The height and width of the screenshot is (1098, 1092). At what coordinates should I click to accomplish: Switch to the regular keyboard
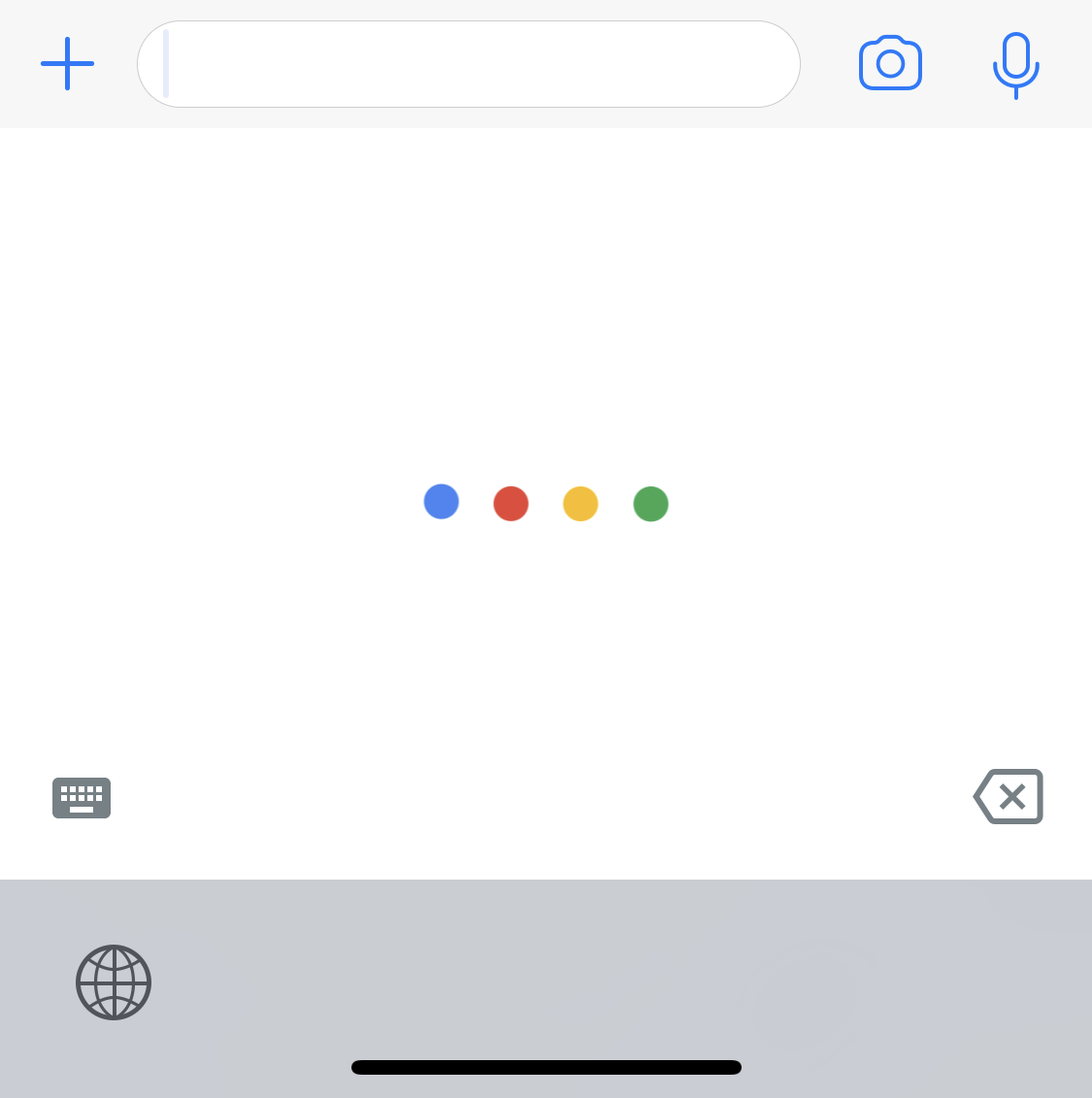tap(82, 798)
